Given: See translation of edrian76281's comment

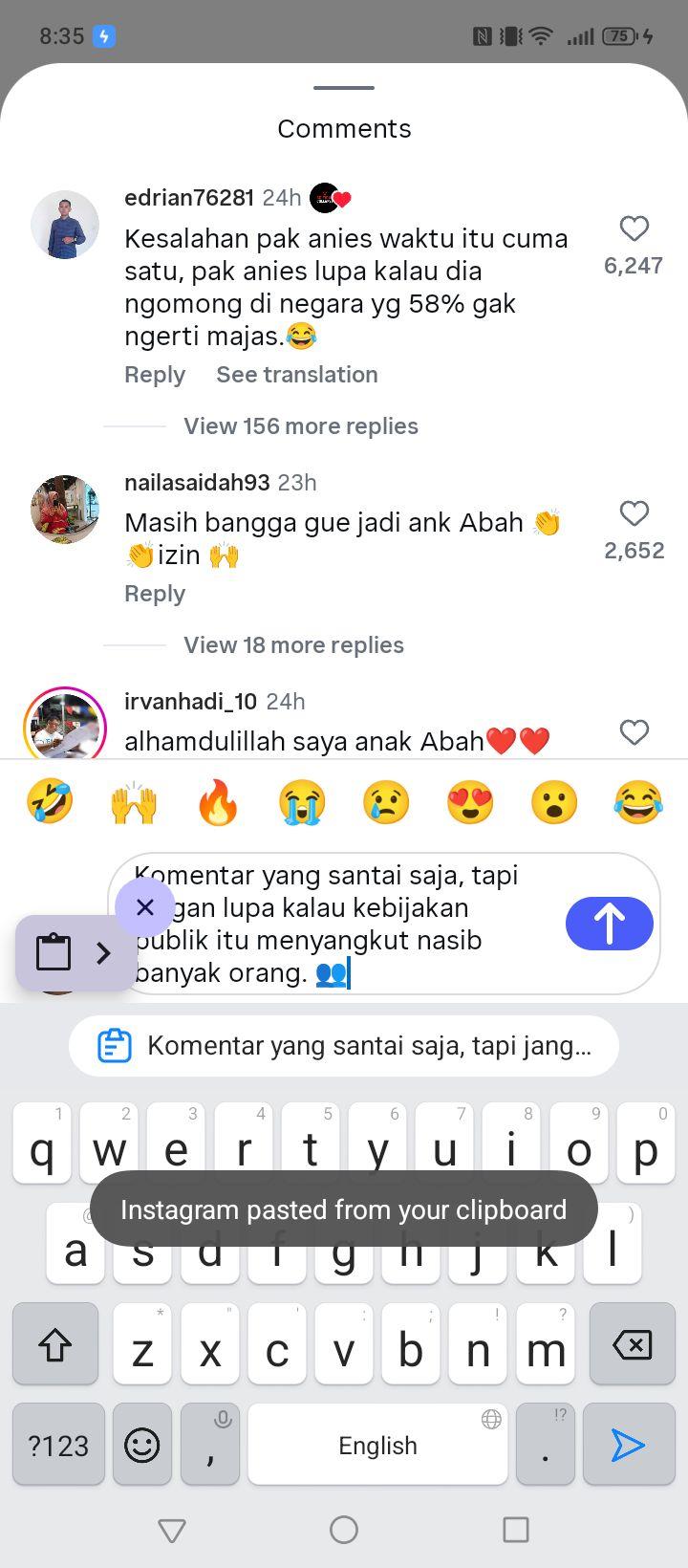Looking at the screenshot, I should (297, 375).
